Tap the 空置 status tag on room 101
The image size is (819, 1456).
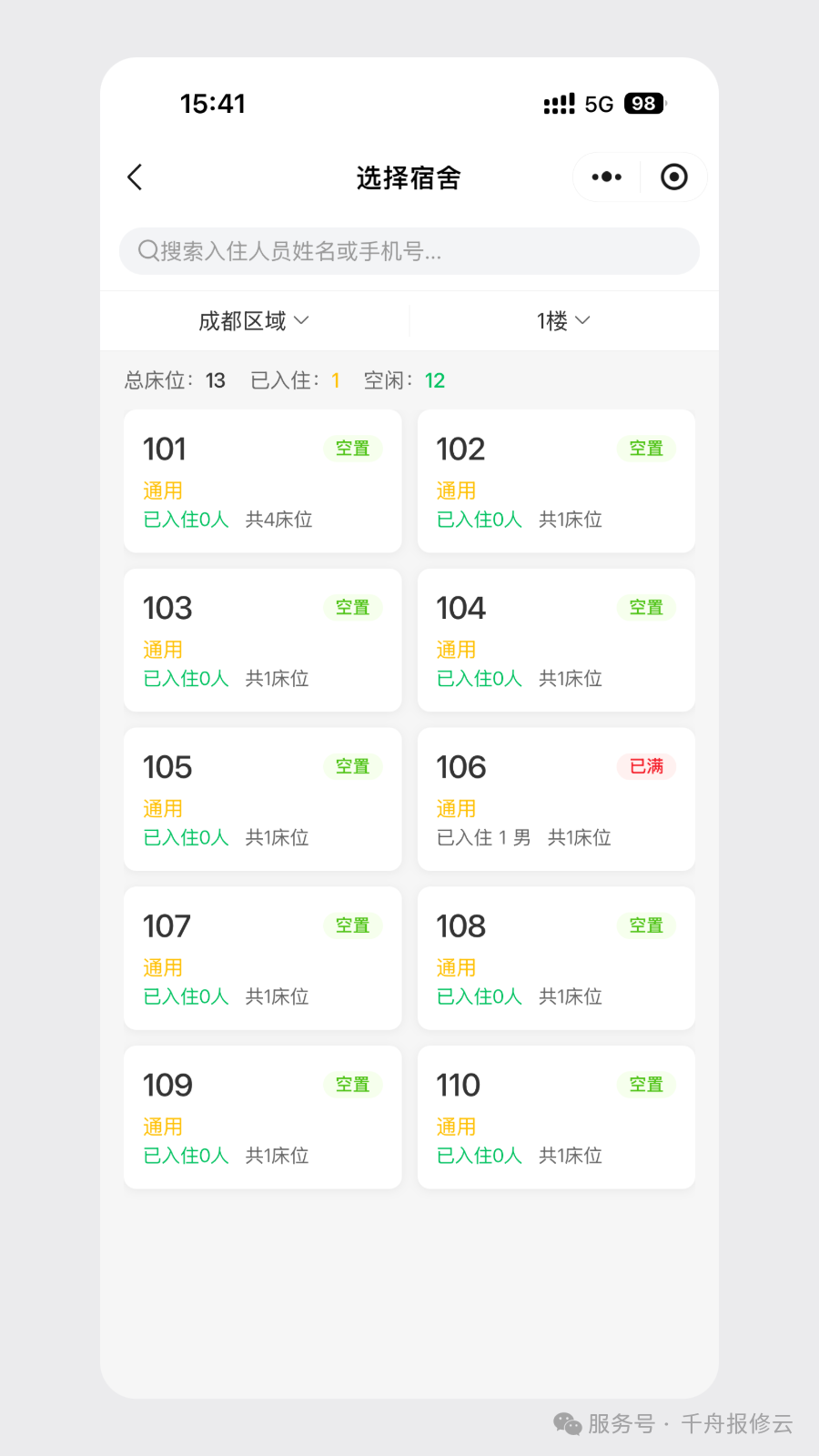point(353,448)
